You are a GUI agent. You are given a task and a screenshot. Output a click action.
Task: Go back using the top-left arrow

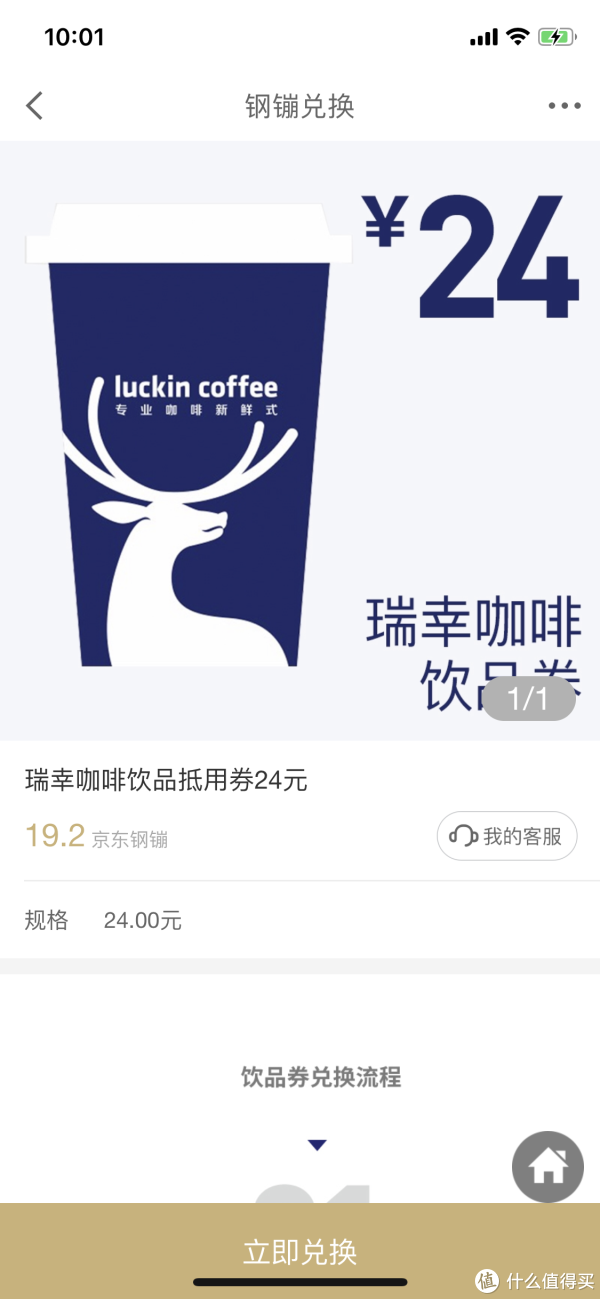pos(35,106)
